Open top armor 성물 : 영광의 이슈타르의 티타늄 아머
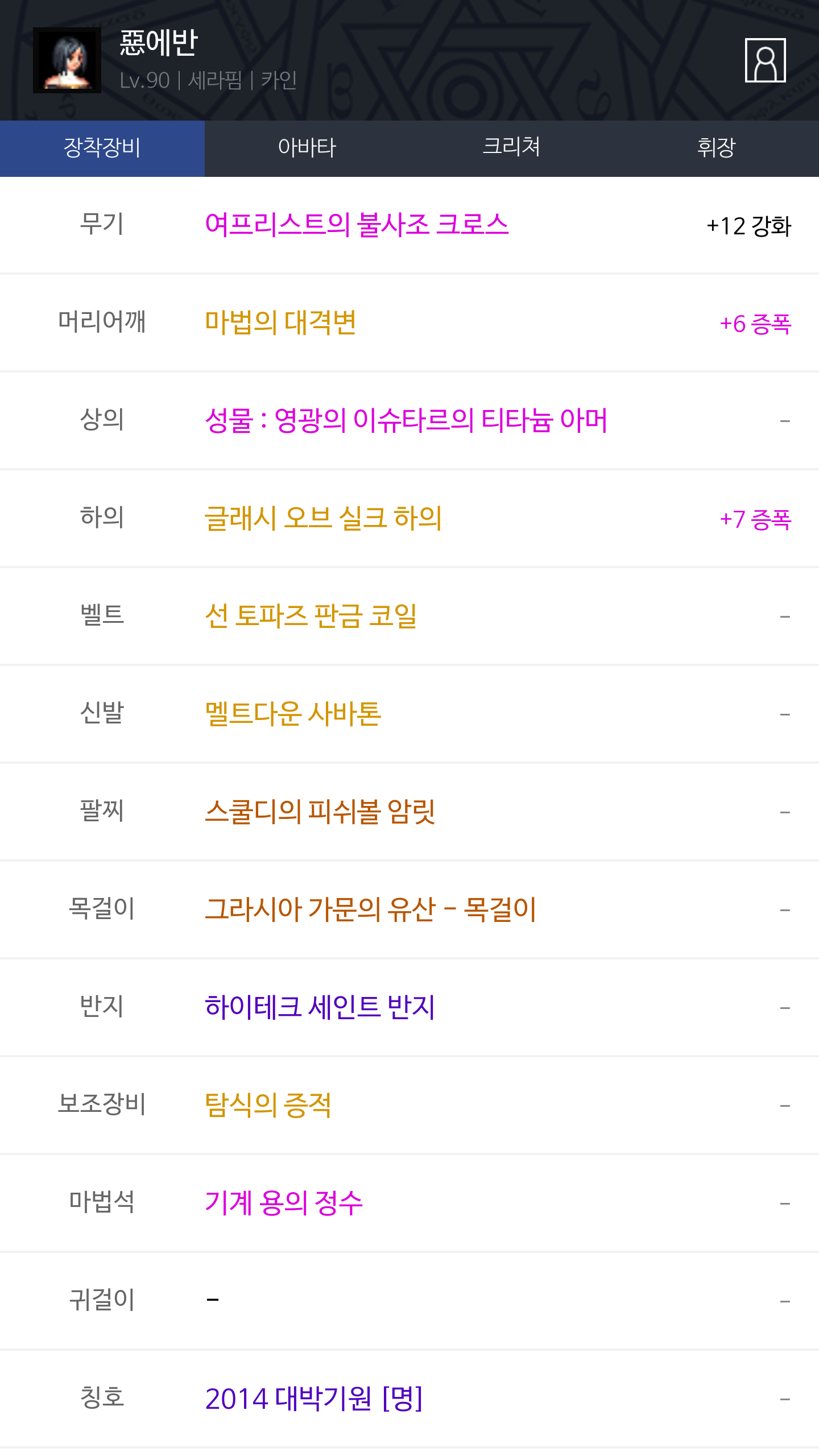 406,420
